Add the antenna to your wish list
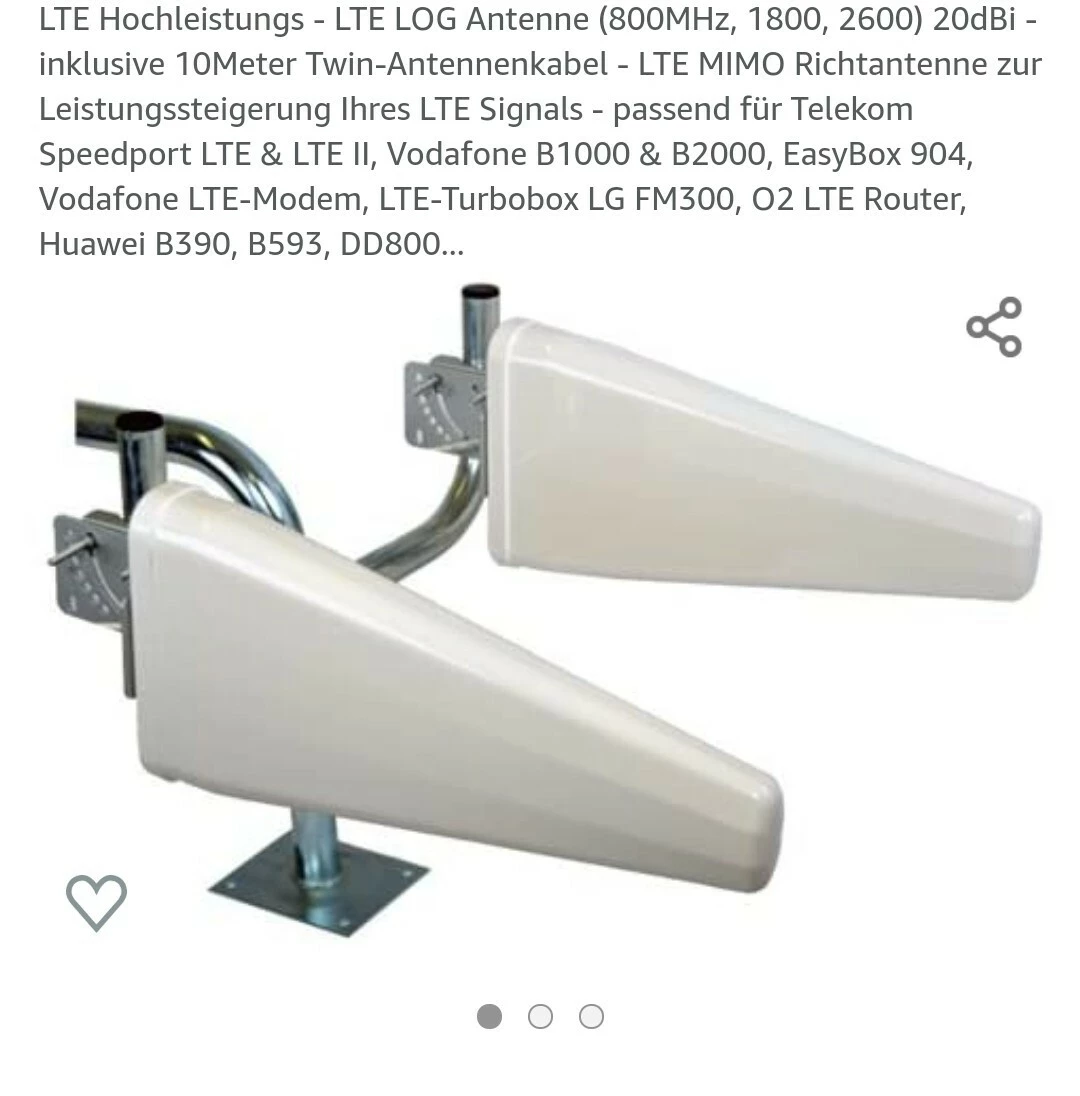Screen dimensions: 1080x1096 coord(96,902)
